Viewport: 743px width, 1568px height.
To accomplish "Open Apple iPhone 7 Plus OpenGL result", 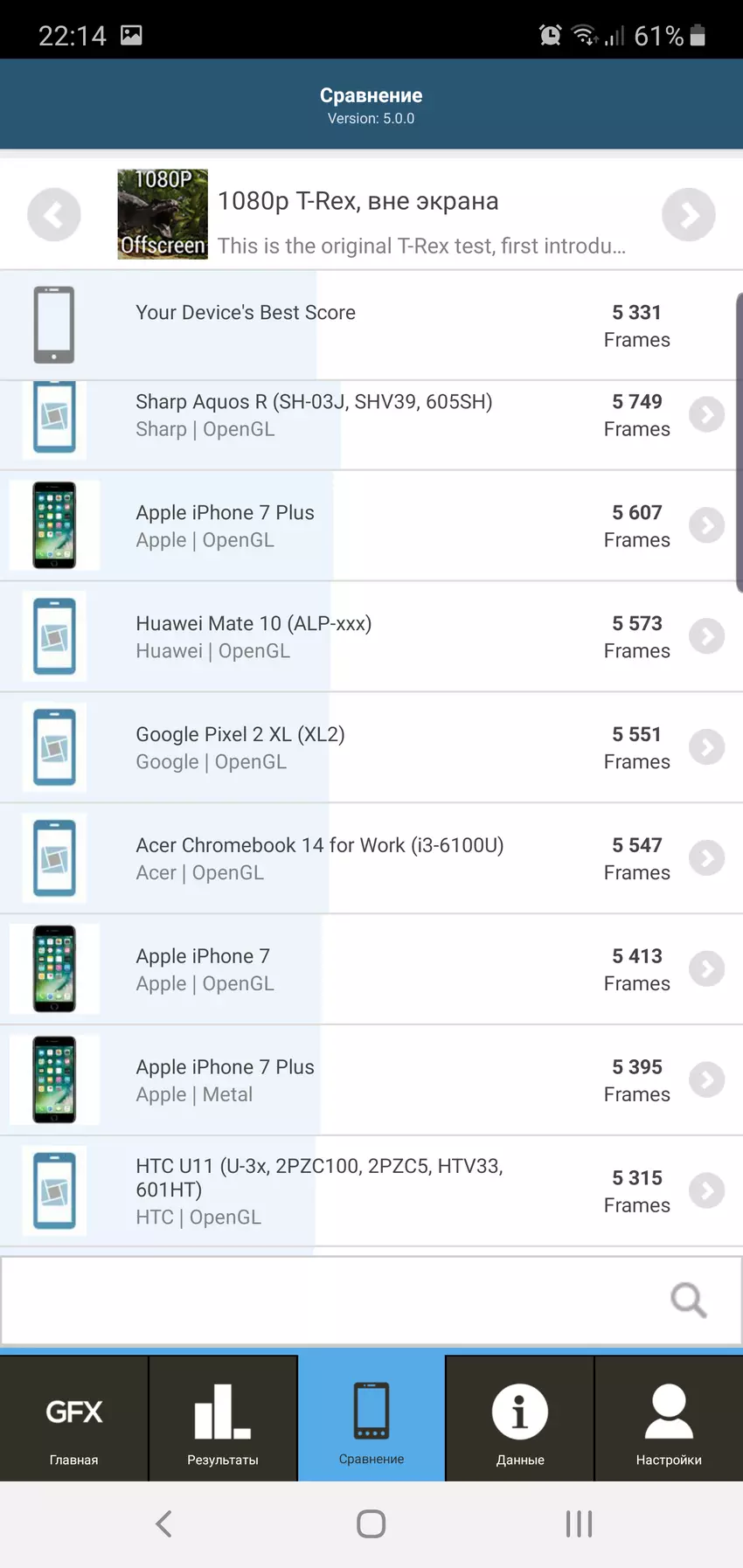I will (x=706, y=525).
